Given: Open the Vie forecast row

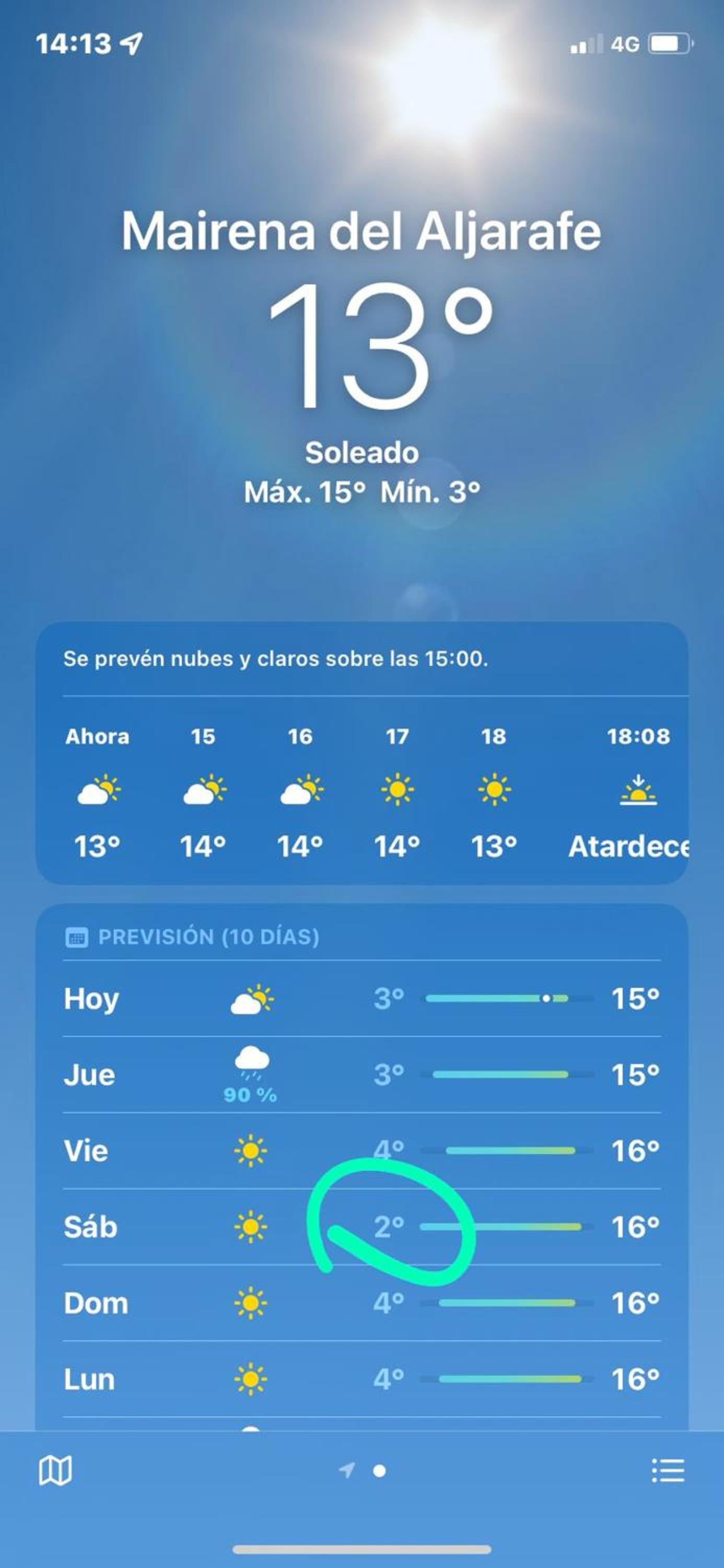Looking at the screenshot, I should [362, 1151].
